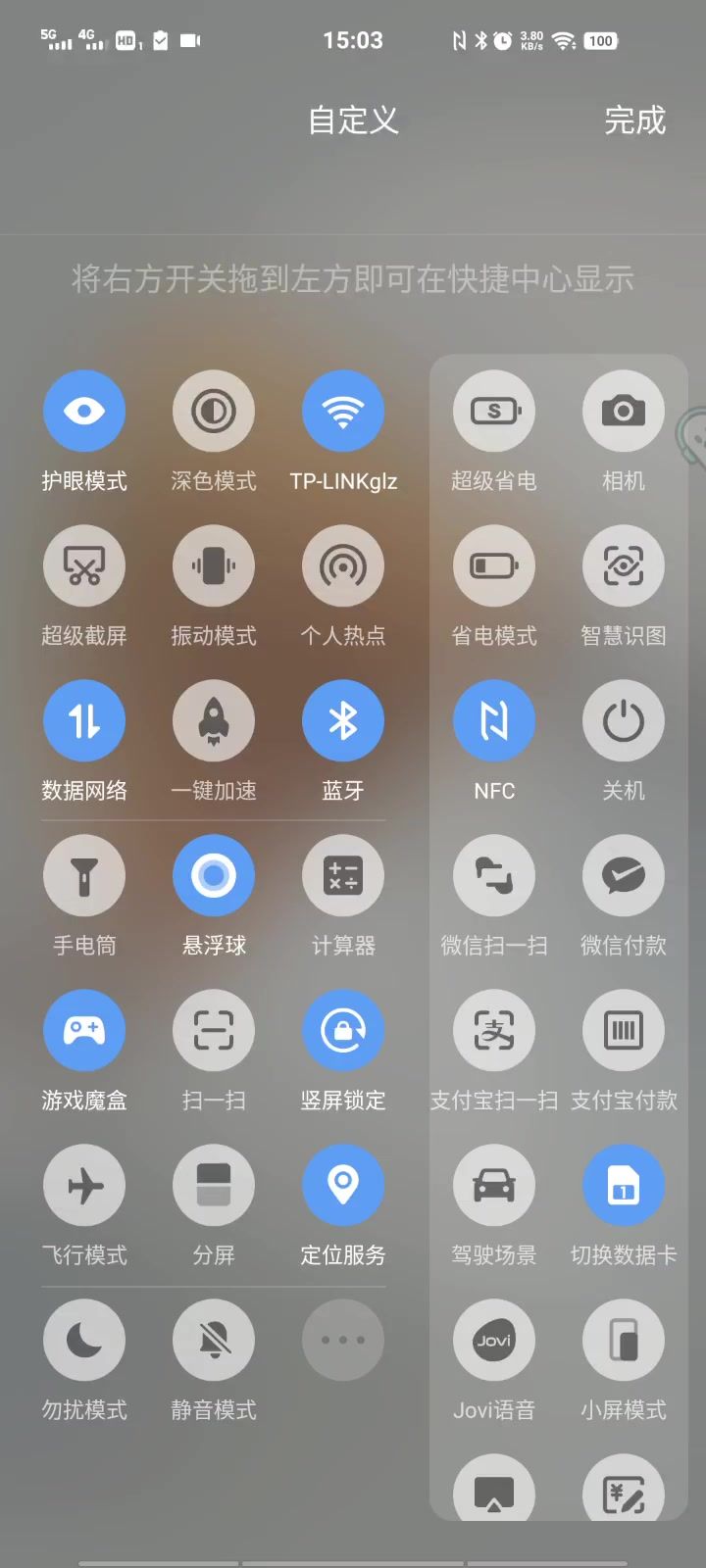Select the 微信扫一扫 WeChat scan shortcut

click(494, 876)
